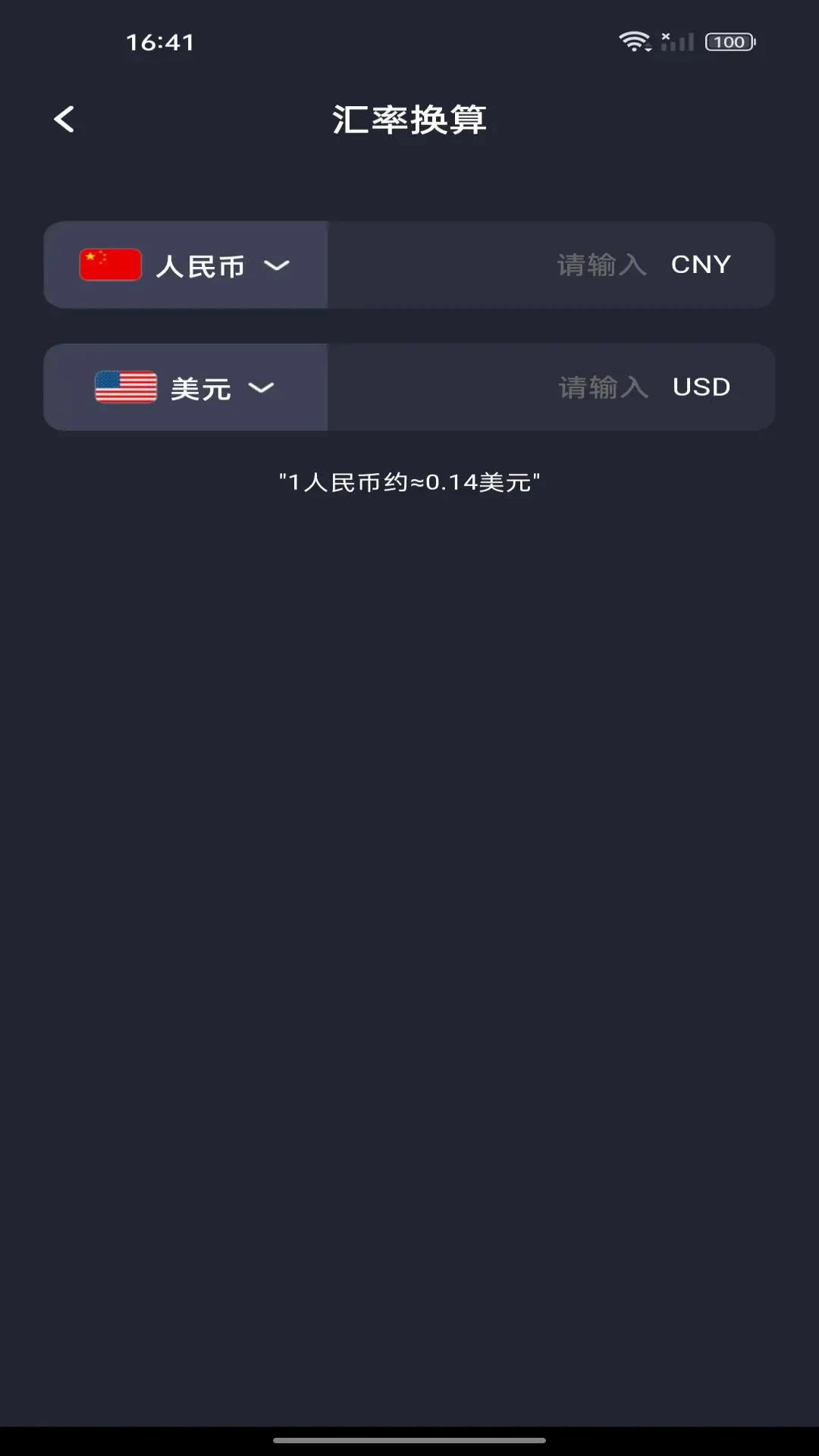The height and width of the screenshot is (1456, 819).
Task: Tap the back arrow icon
Action: click(x=64, y=118)
